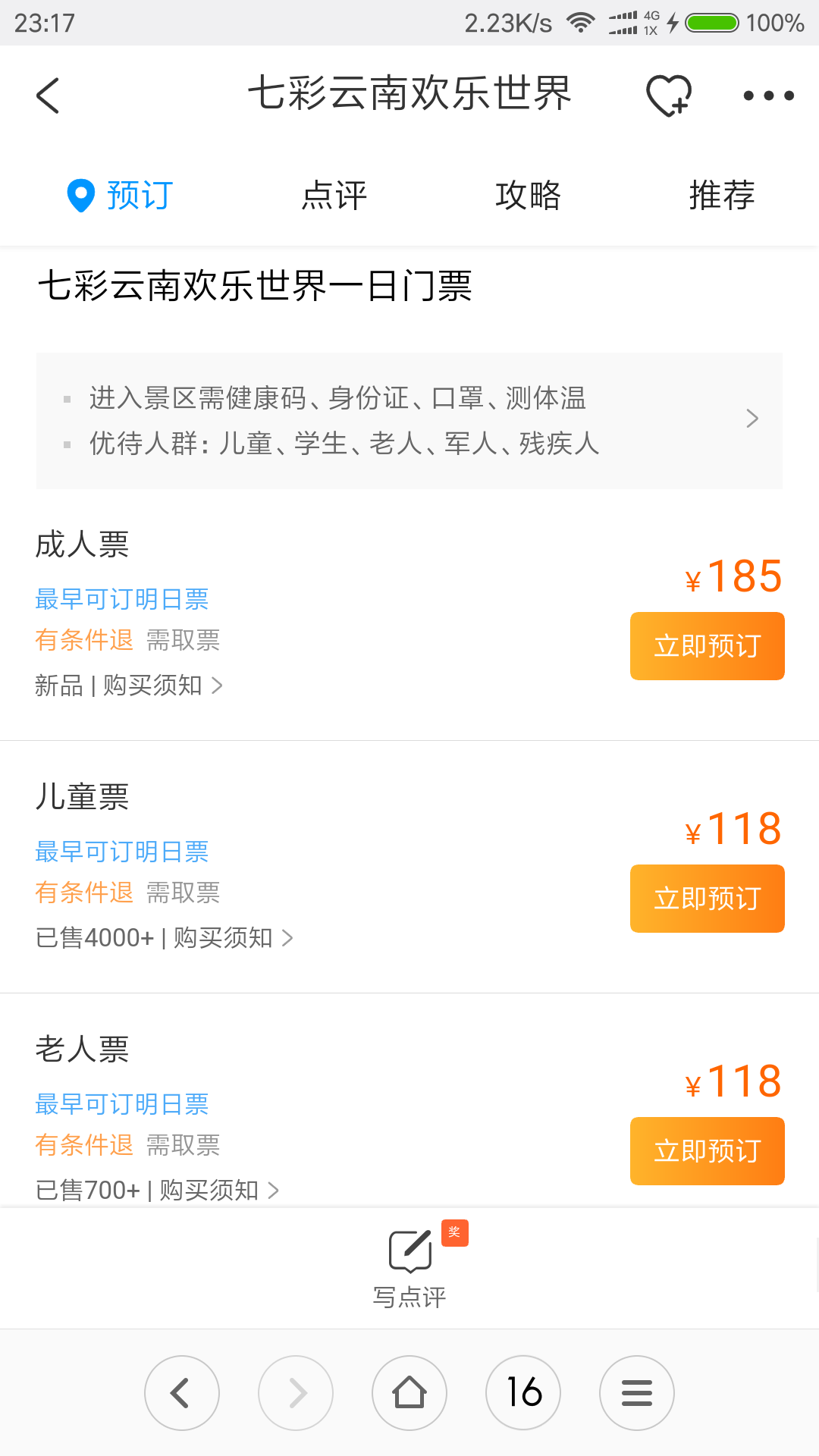Viewport: 819px width, 1456px height.
Task: Book the 儿童票 now
Action: pyautogui.click(x=708, y=899)
